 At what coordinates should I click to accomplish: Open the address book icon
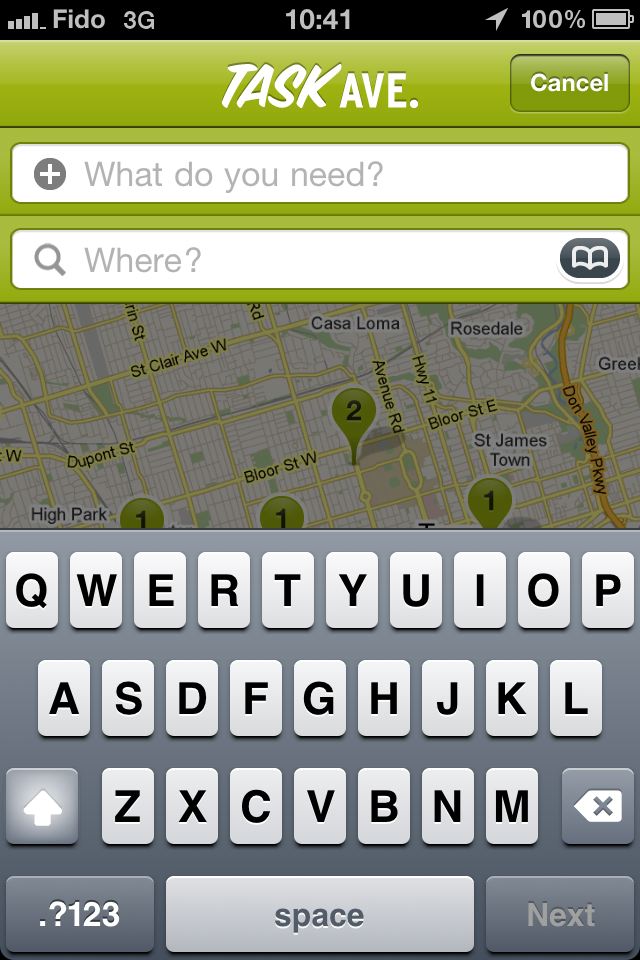tap(589, 258)
